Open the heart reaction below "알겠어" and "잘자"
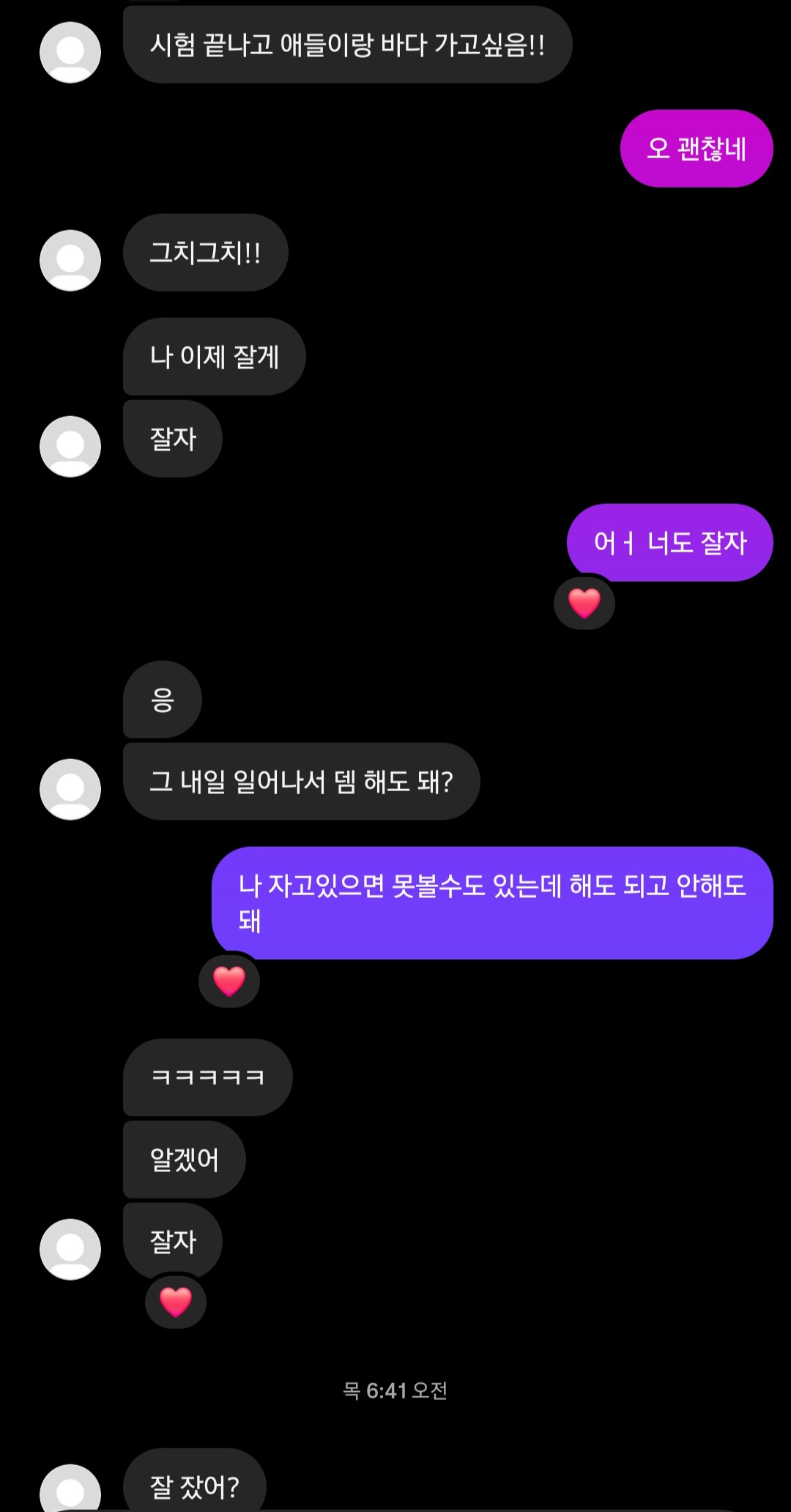Viewport: 791px width, 1512px height. 176,1302
